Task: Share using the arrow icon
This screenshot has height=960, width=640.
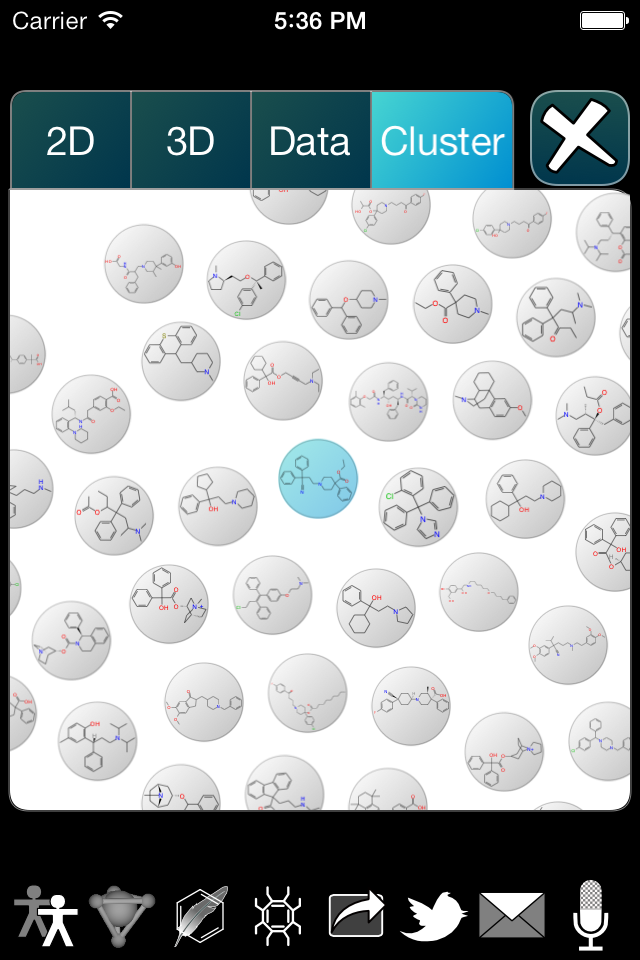Action: pyautogui.click(x=357, y=915)
